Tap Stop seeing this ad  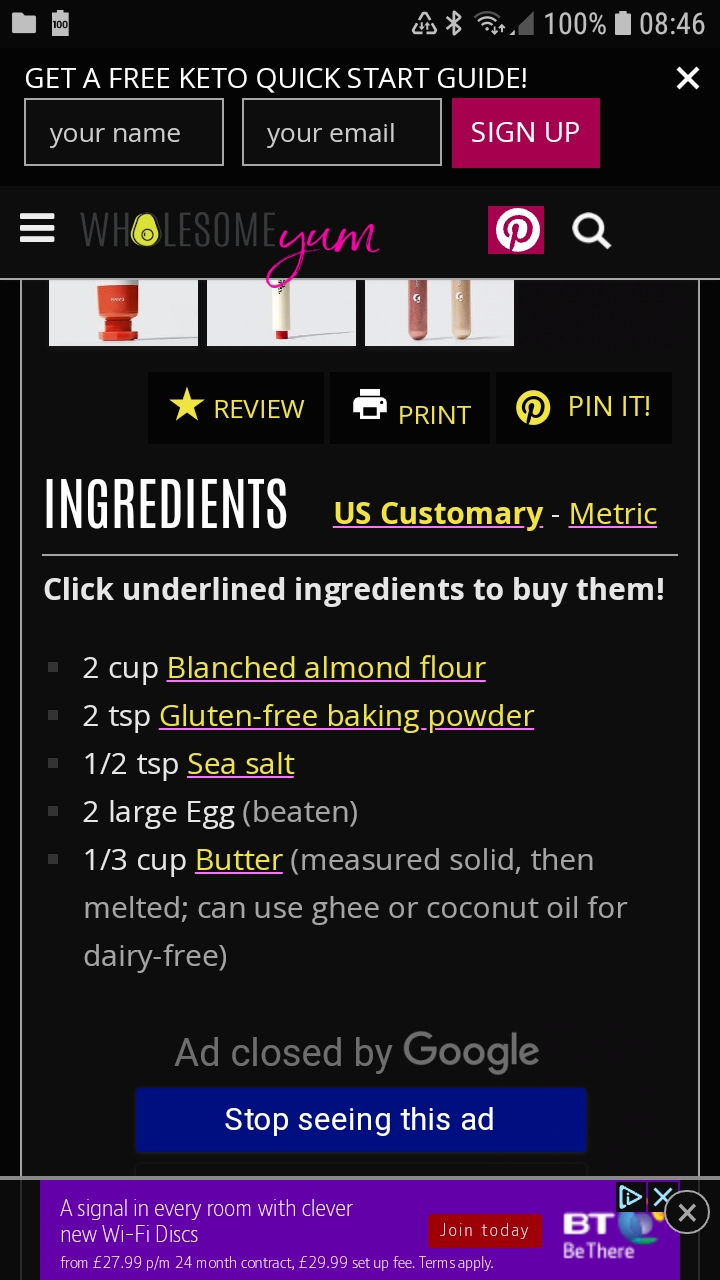(x=360, y=1119)
